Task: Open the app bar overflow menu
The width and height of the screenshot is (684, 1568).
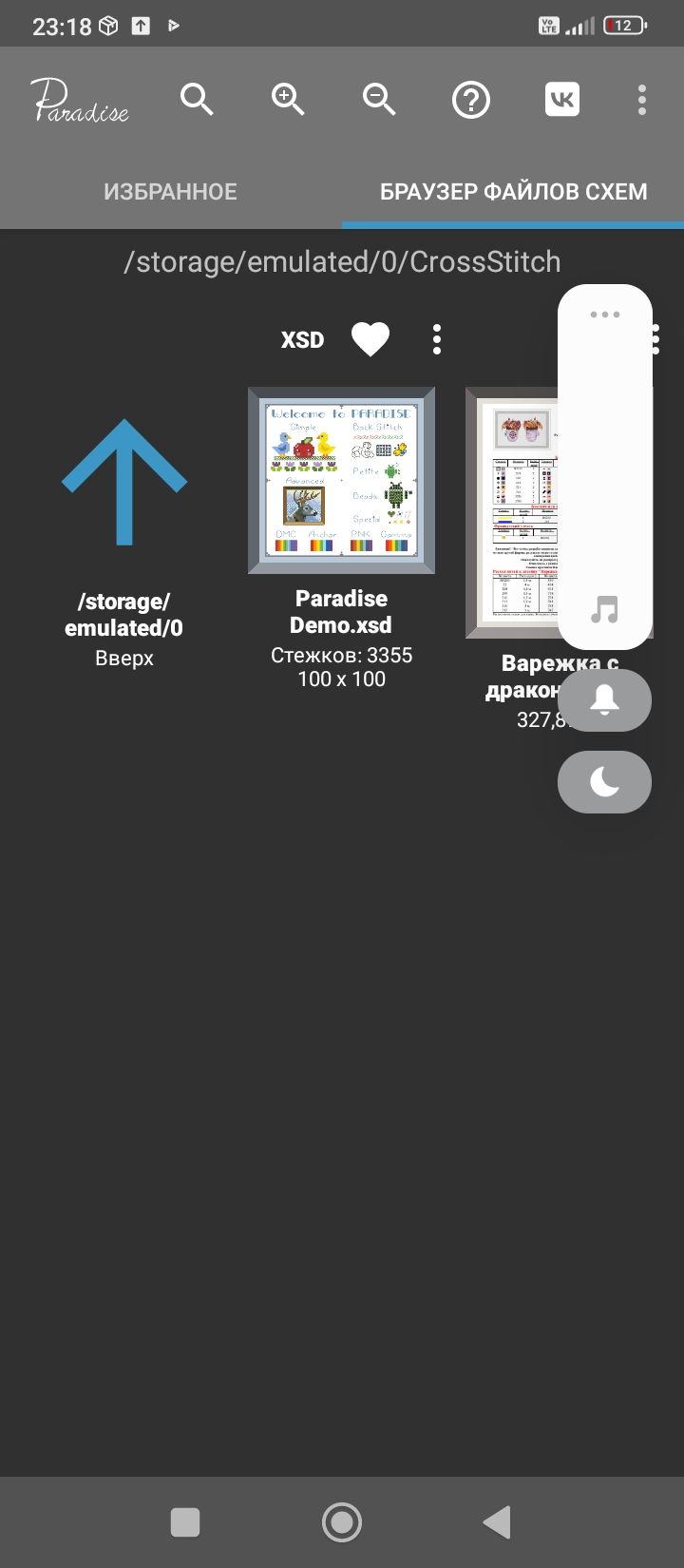Action: click(642, 99)
